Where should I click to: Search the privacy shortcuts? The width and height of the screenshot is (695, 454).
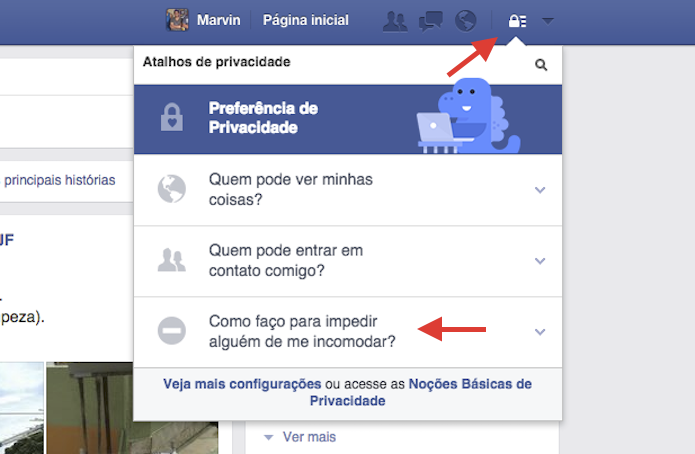541,65
